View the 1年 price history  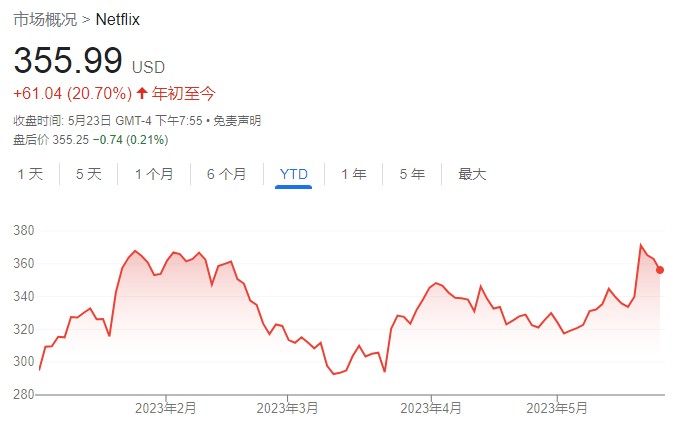click(354, 174)
